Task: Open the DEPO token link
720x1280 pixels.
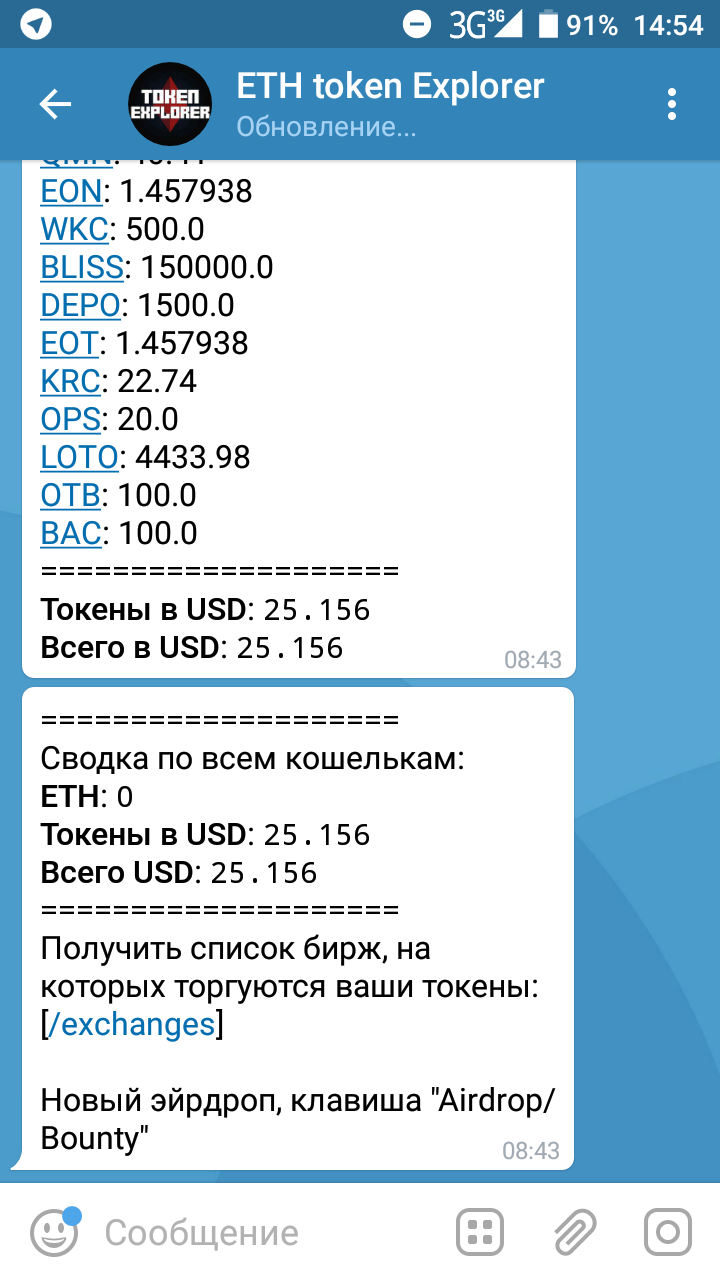Action: (x=80, y=305)
